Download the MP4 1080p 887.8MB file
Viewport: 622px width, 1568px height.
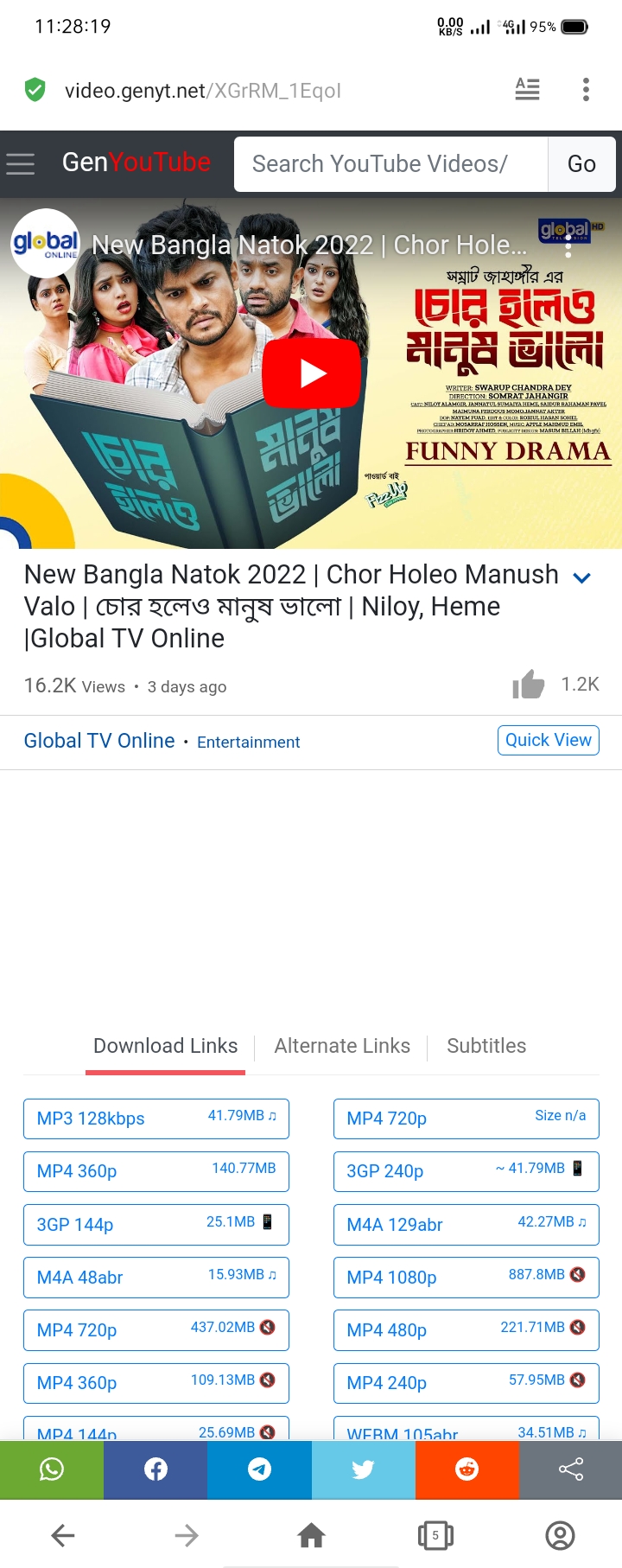(x=466, y=1277)
